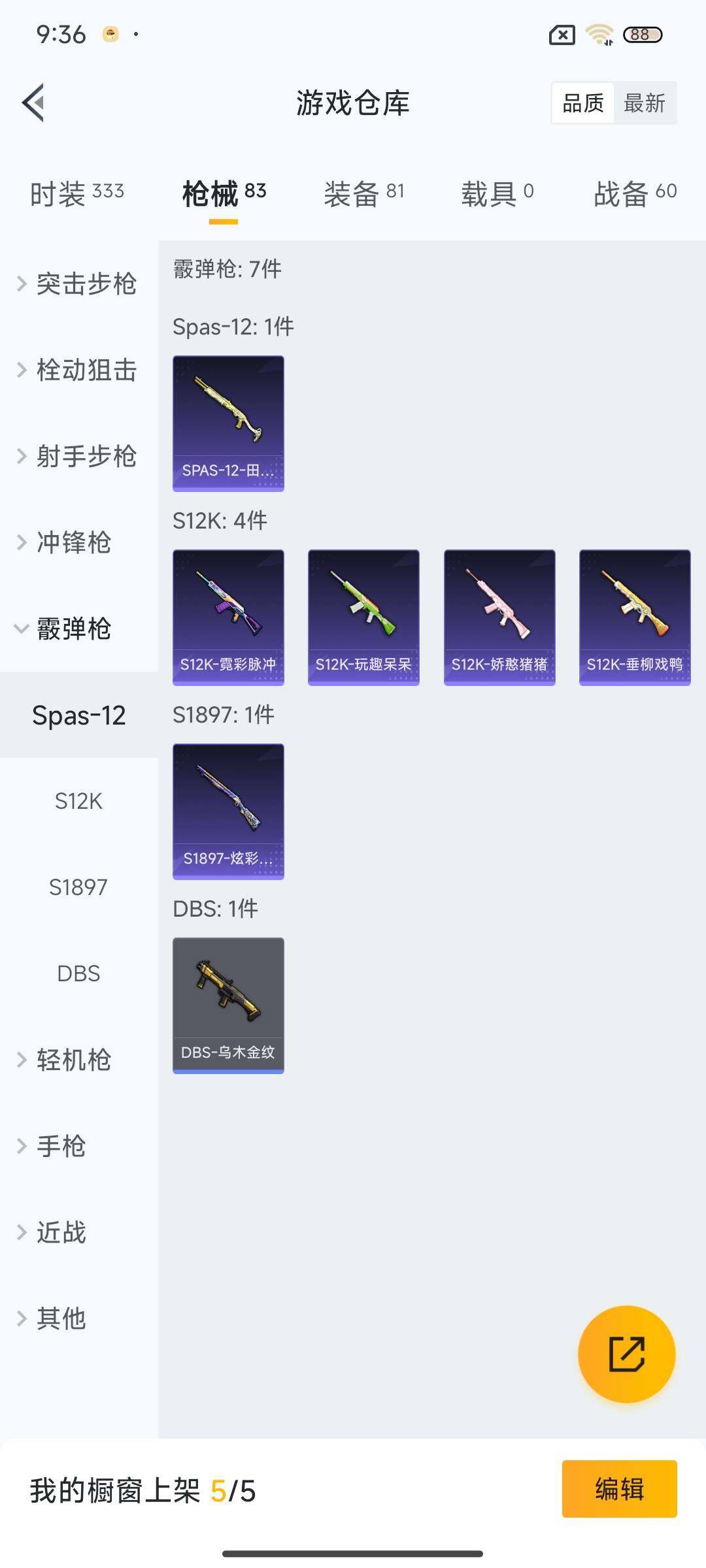706x1568 pixels.
Task: Go back using the top-left arrow
Action: click(x=34, y=103)
